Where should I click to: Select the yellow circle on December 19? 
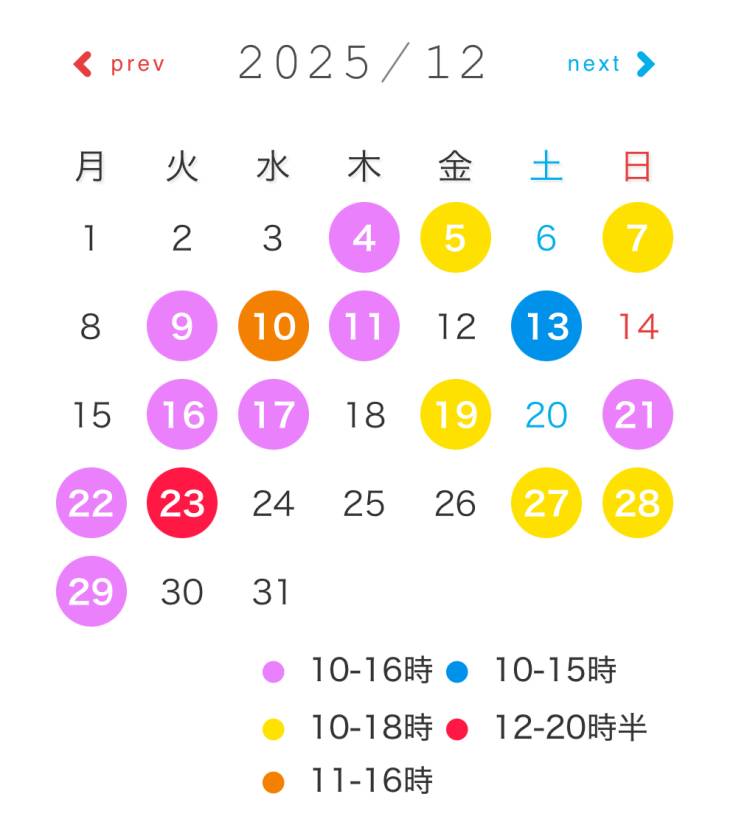(454, 413)
